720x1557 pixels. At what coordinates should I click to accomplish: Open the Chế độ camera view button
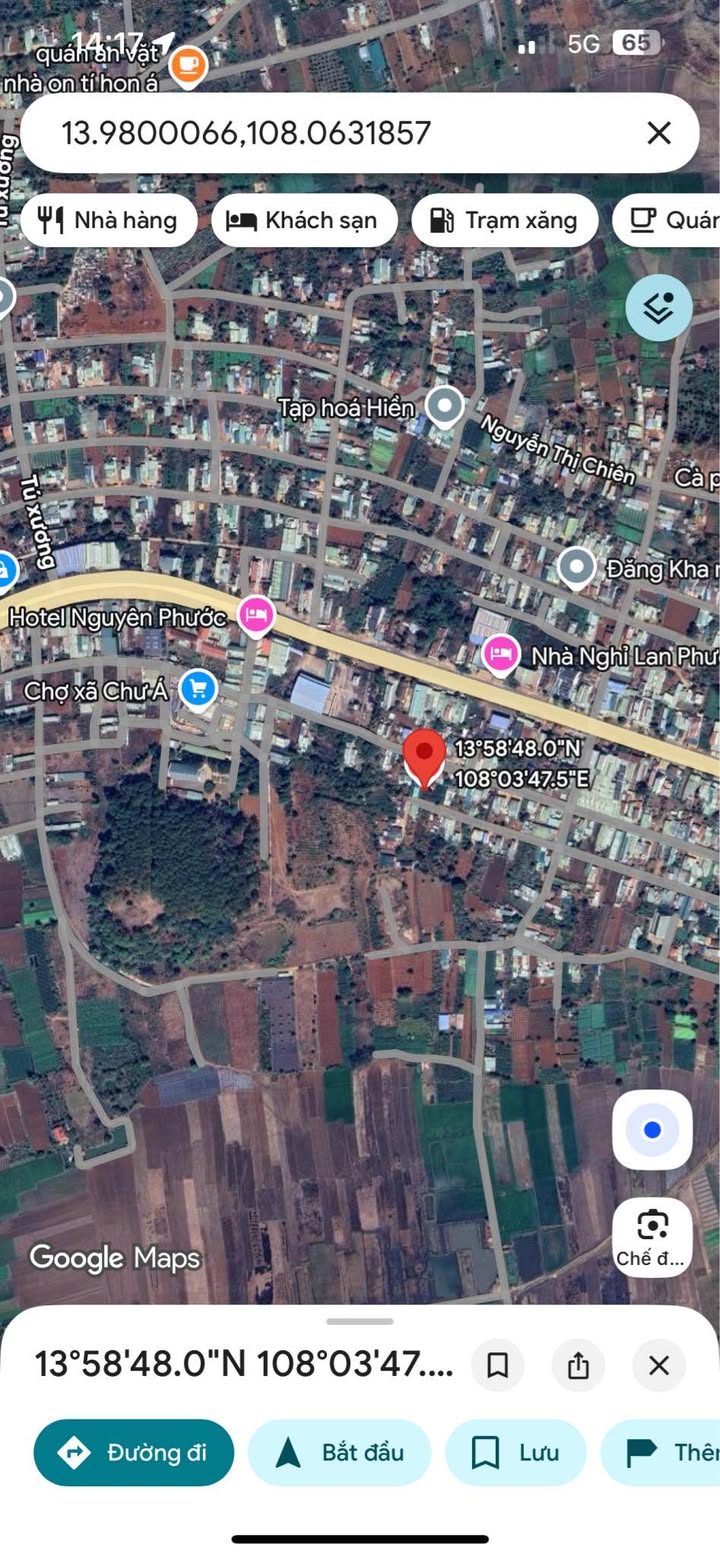(x=652, y=1236)
